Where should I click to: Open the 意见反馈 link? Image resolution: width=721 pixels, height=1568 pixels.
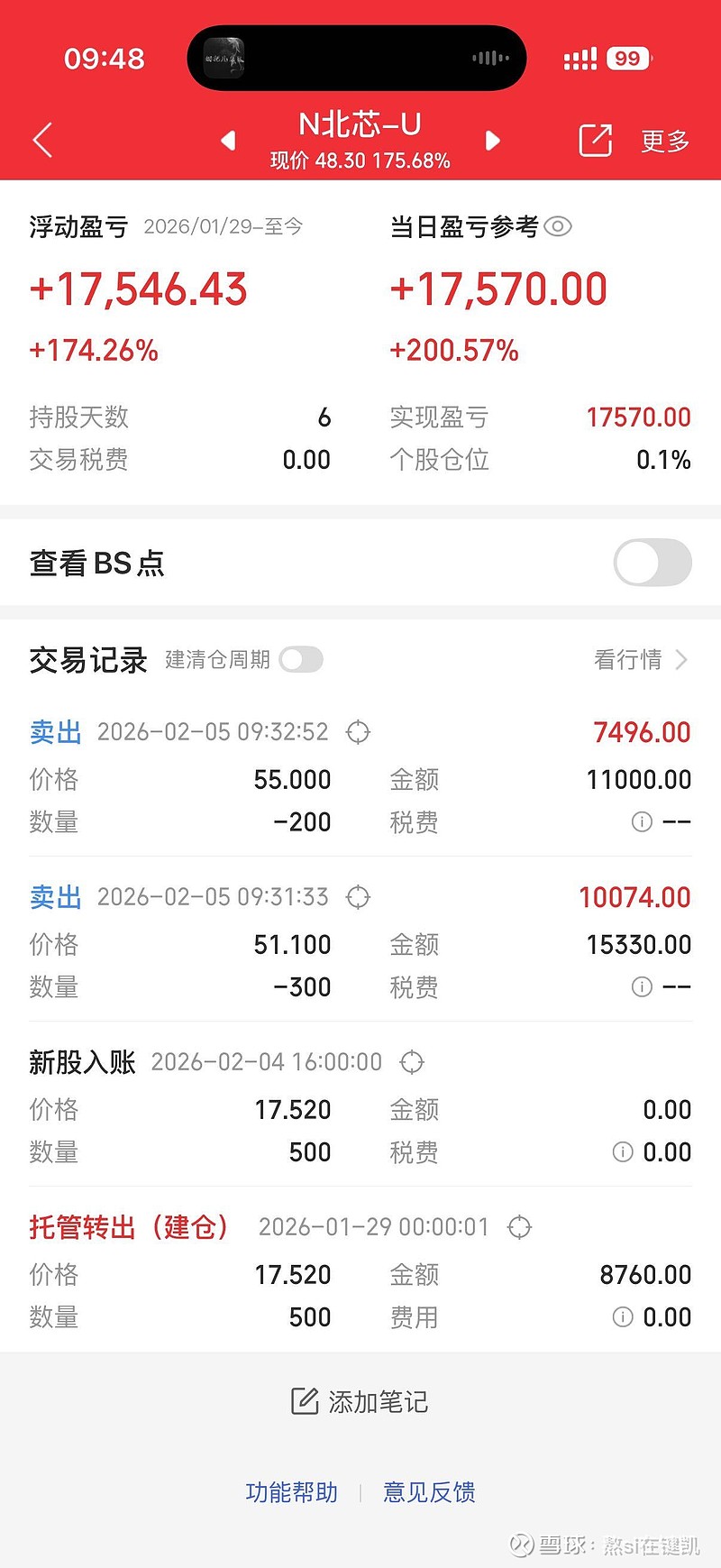pyautogui.click(x=429, y=1492)
